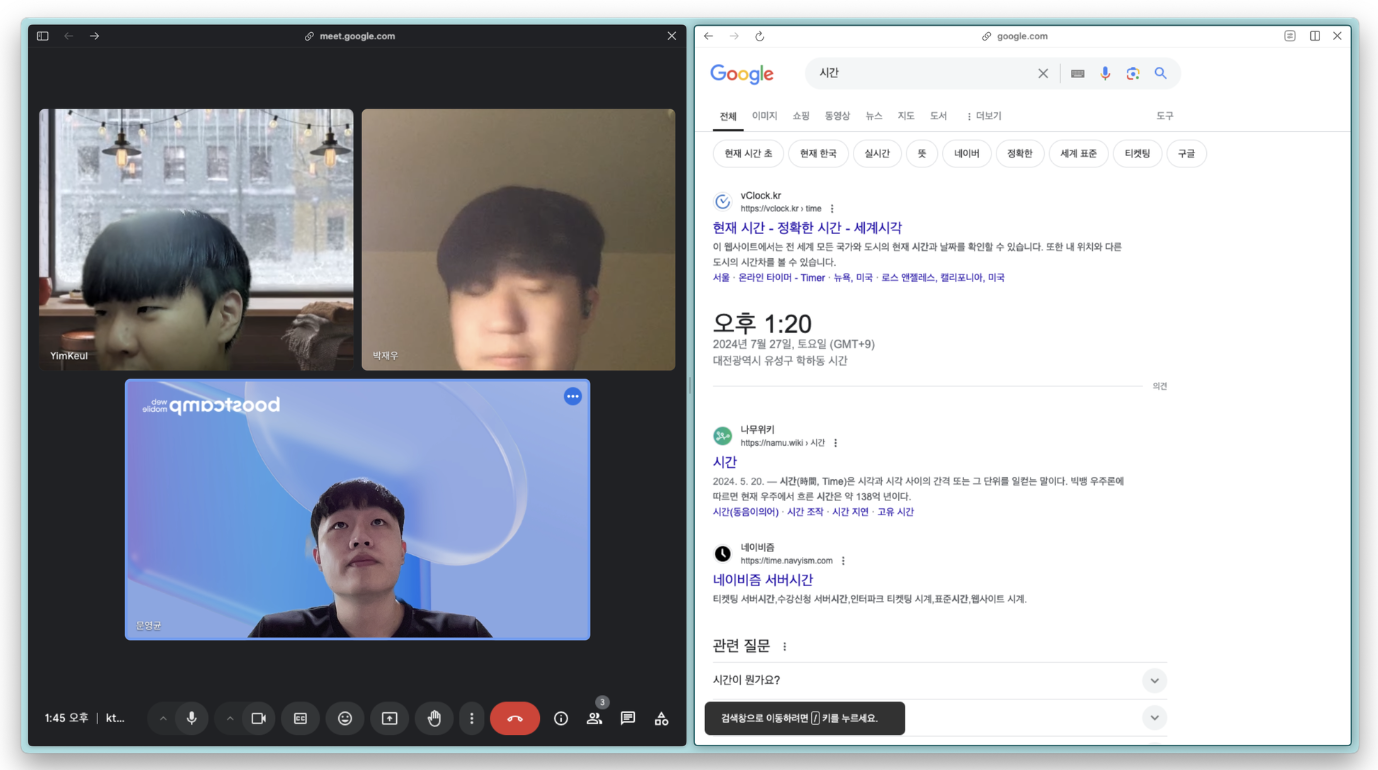Viewport: 1378px width, 770px height.
Task: Open the 네이비즘 서버시간 result
Action: tap(763, 579)
